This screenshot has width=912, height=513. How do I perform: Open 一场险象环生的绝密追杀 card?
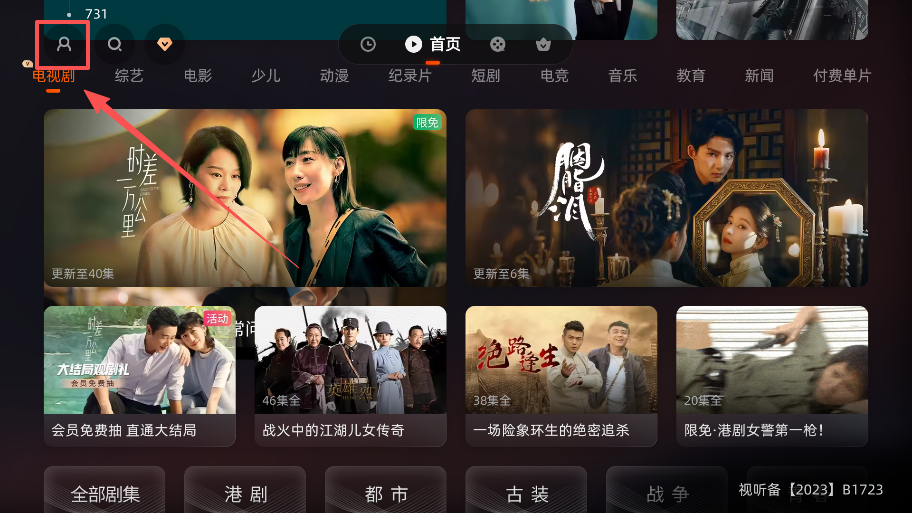pos(561,375)
